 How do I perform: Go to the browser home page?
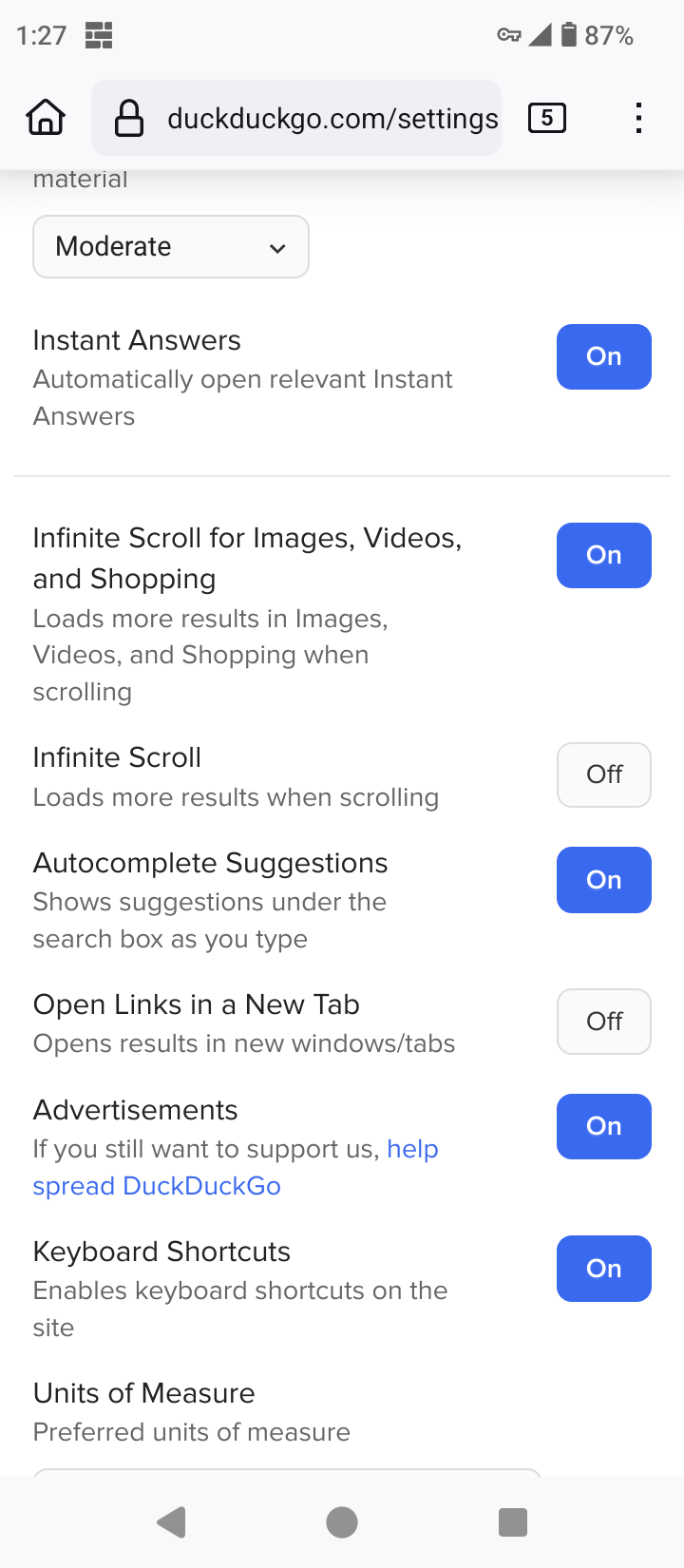(46, 118)
